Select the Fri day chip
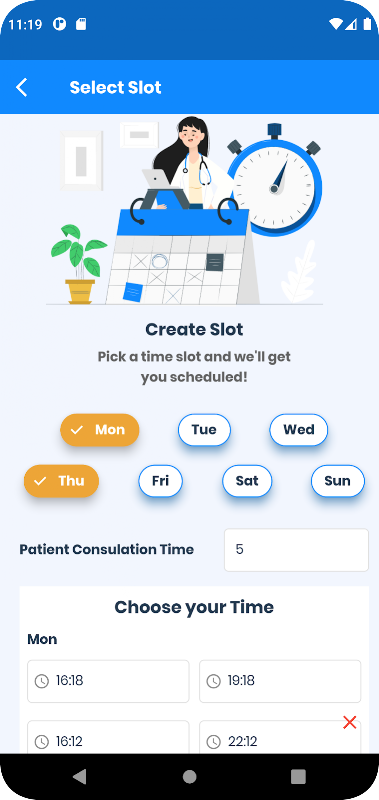 coord(160,481)
